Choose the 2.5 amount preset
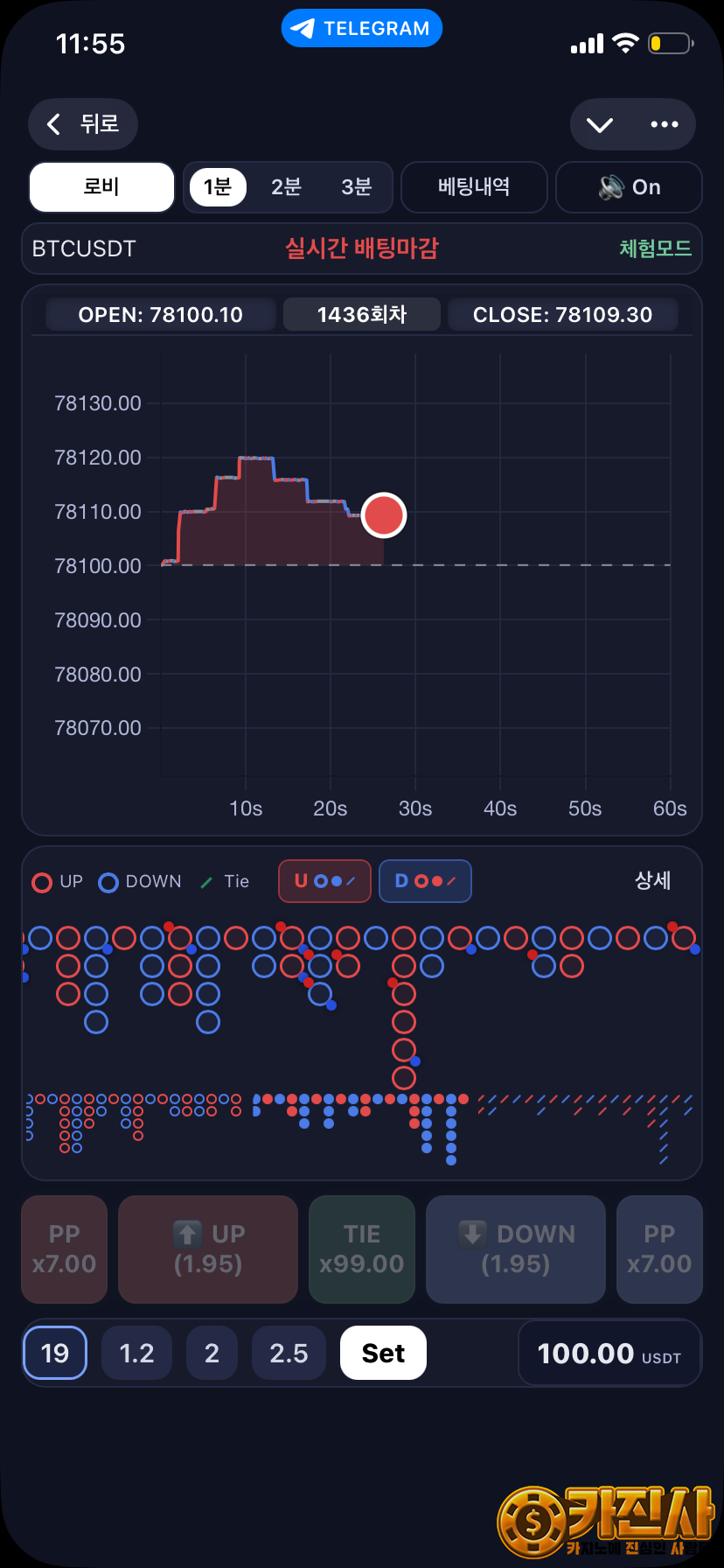The image size is (724, 1568). click(x=289, y=1353)
